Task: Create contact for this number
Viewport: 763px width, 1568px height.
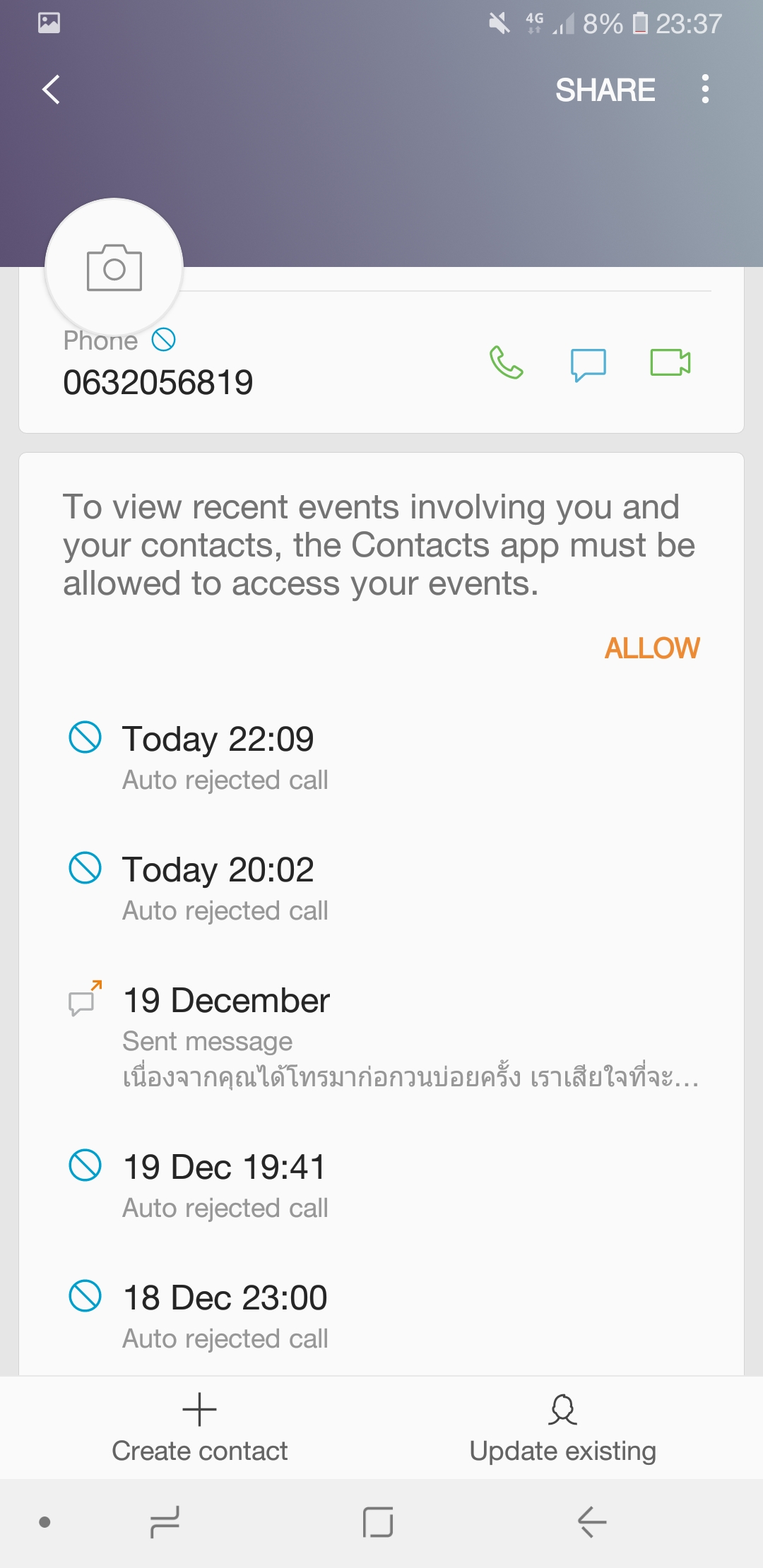Action: tap(199, 1428)
